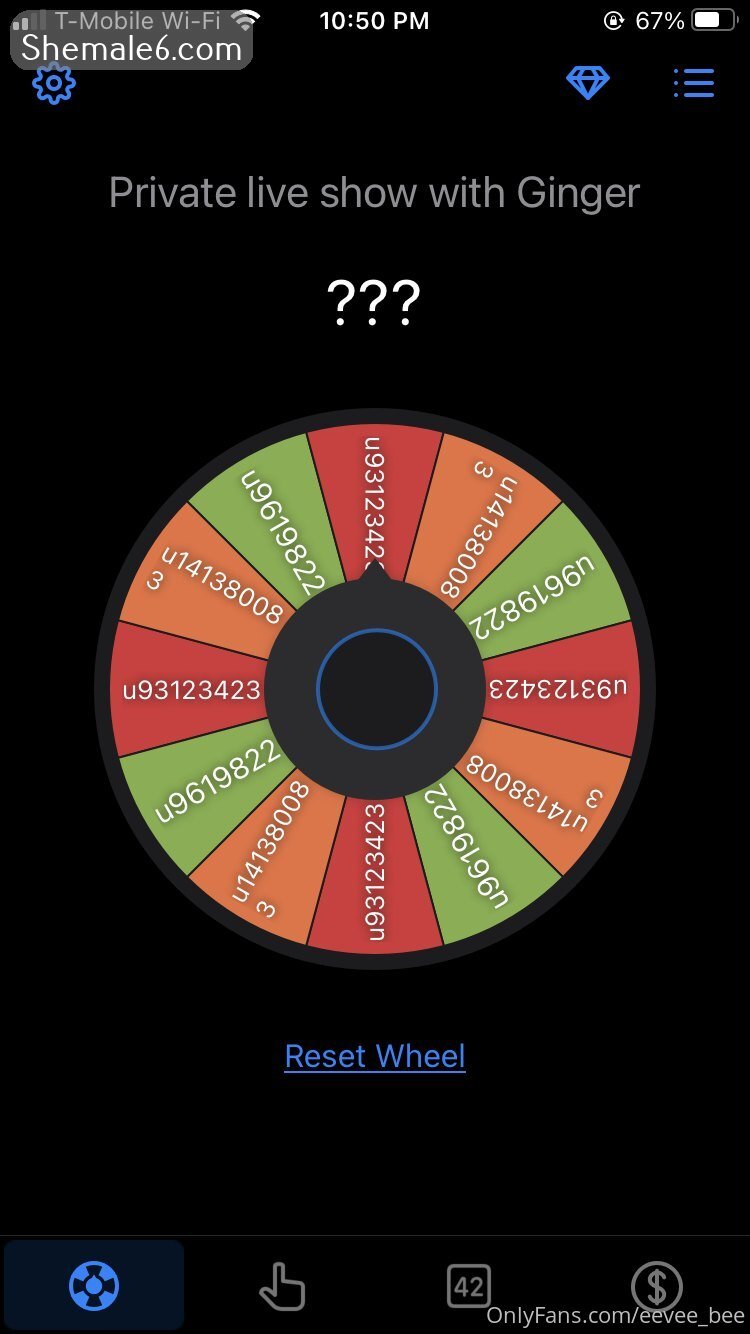Open the settings gear icon
750x1334 pixels.
coord(54,84)
